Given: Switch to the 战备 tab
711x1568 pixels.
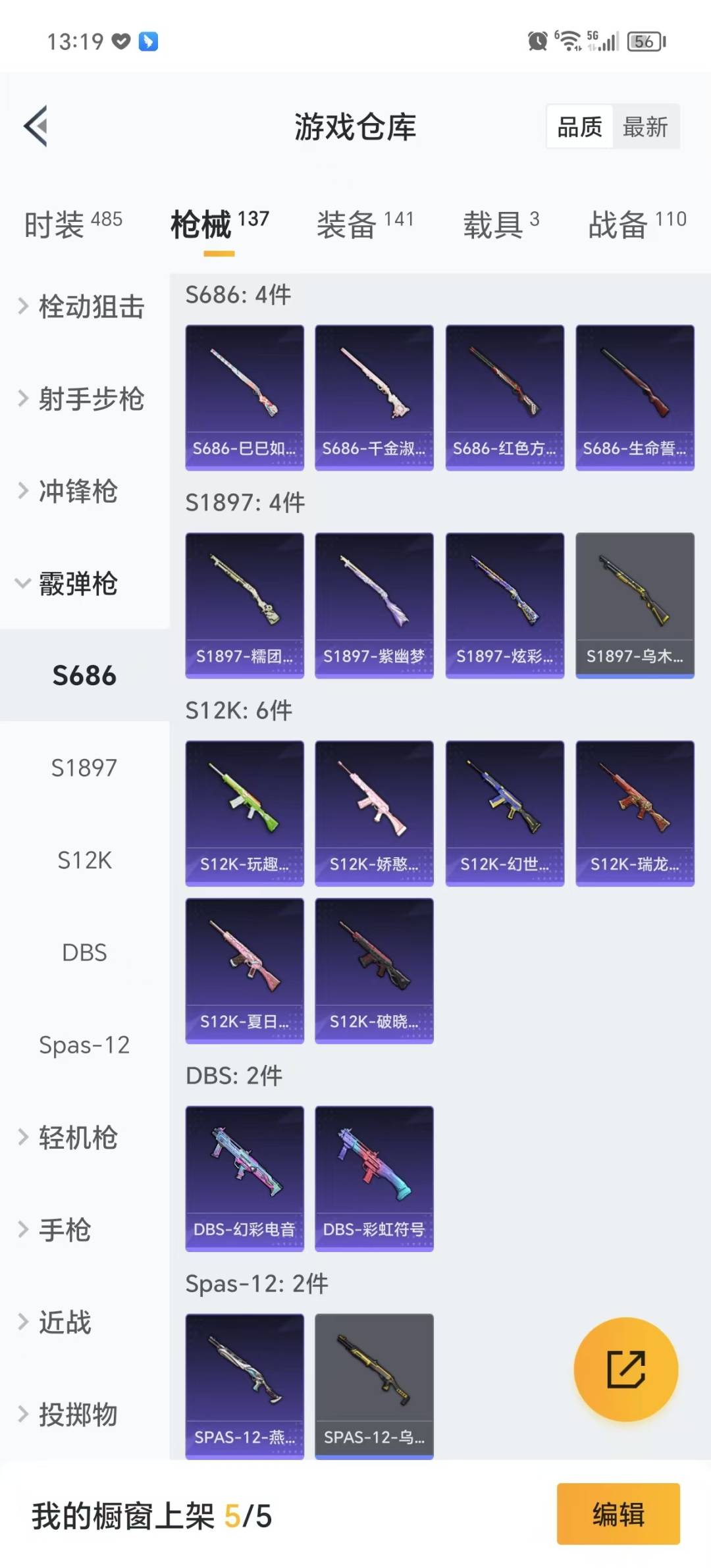Looking at the screenshot, I should click(637, 224).
